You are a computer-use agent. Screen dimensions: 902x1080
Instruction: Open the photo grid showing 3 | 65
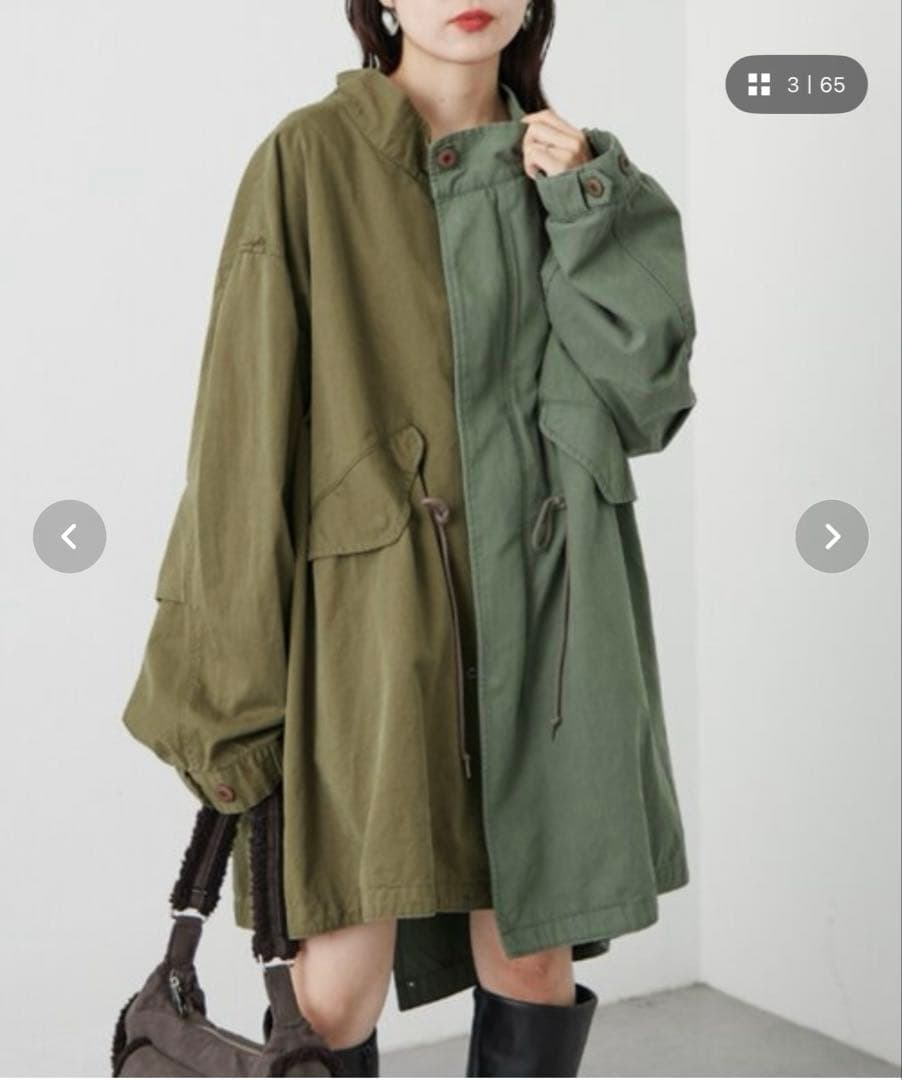pos(796,85)
